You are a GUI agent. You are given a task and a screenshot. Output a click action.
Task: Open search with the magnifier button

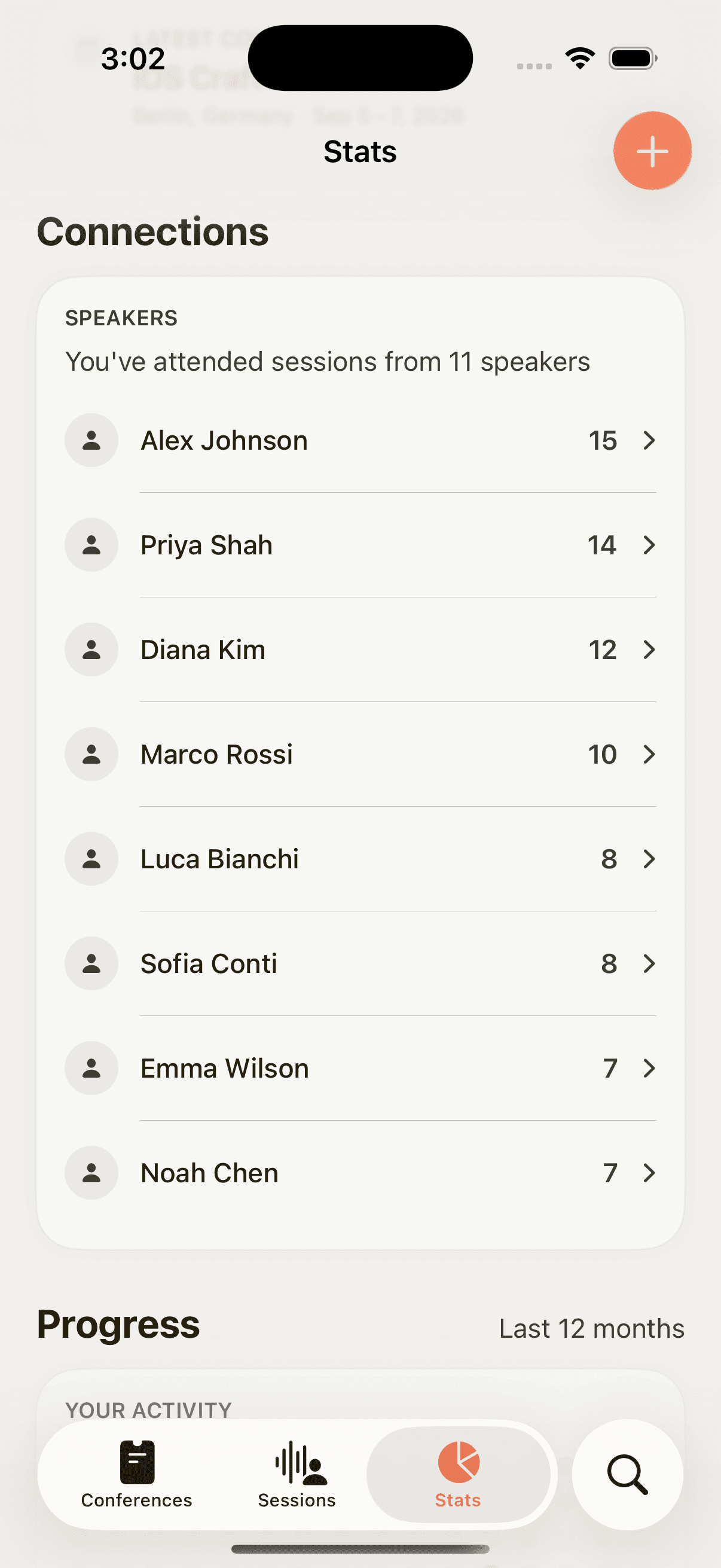[627, 1474]
